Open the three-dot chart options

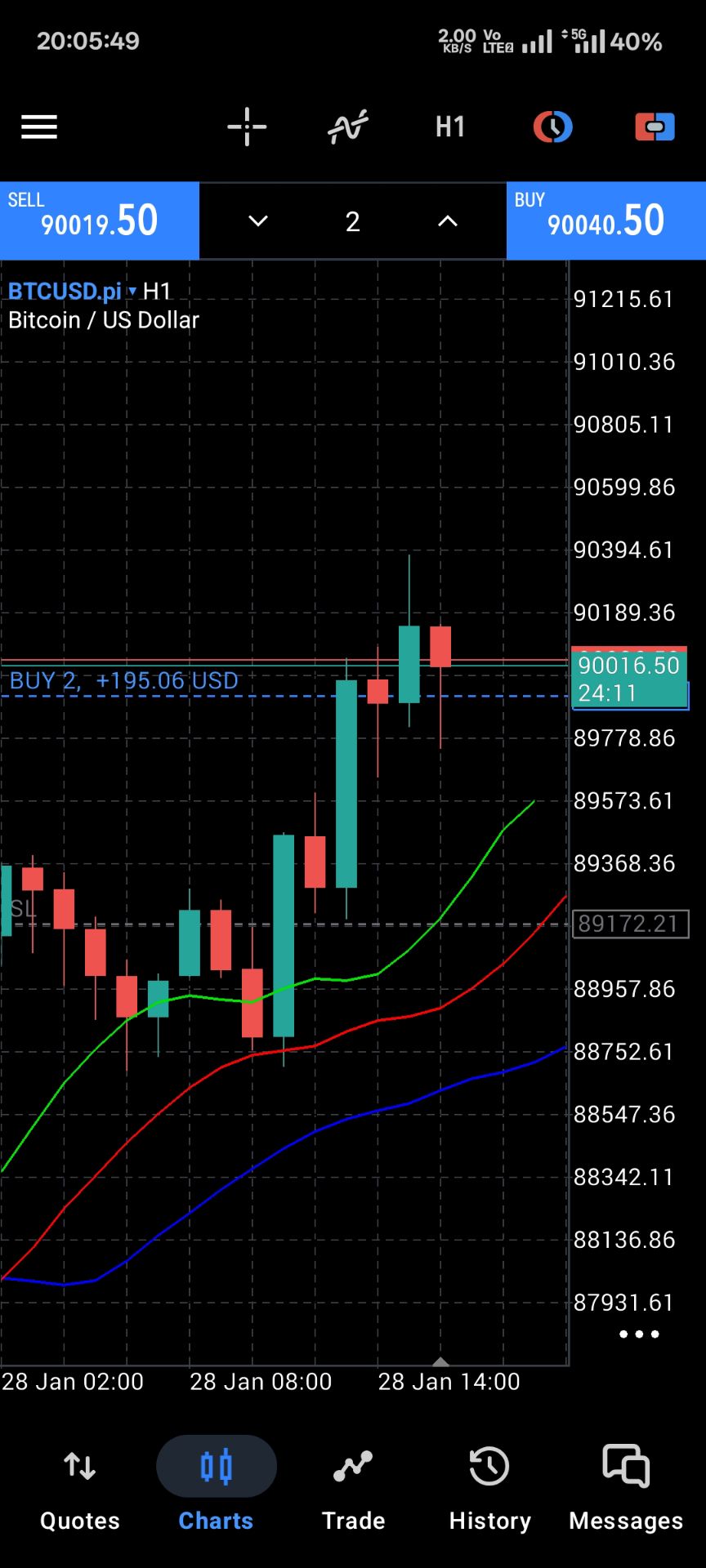(x=639, y=1334)
